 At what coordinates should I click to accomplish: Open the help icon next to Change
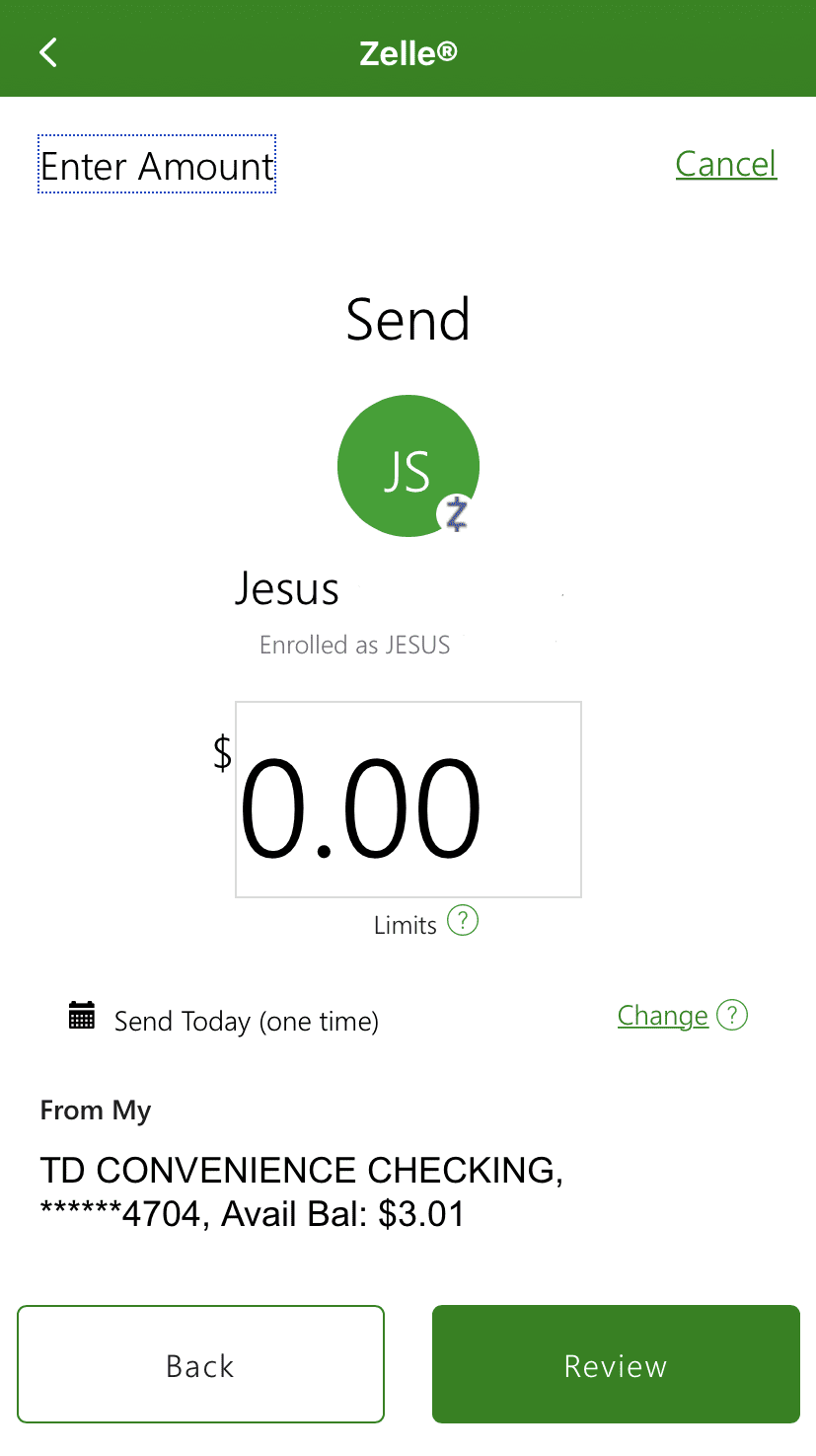tap(733, 1015)
